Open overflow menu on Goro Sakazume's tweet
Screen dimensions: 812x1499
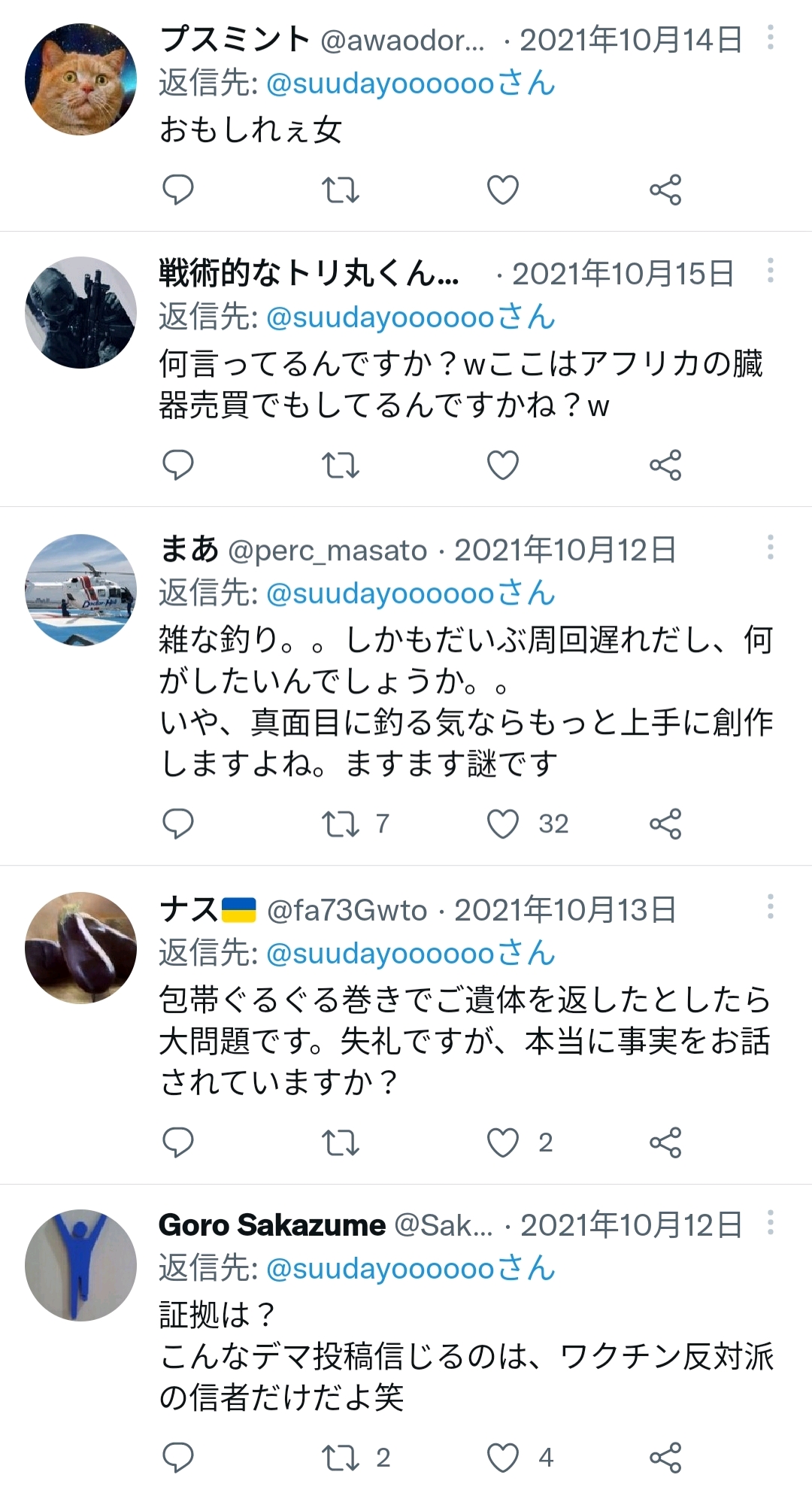(771, 1223)
